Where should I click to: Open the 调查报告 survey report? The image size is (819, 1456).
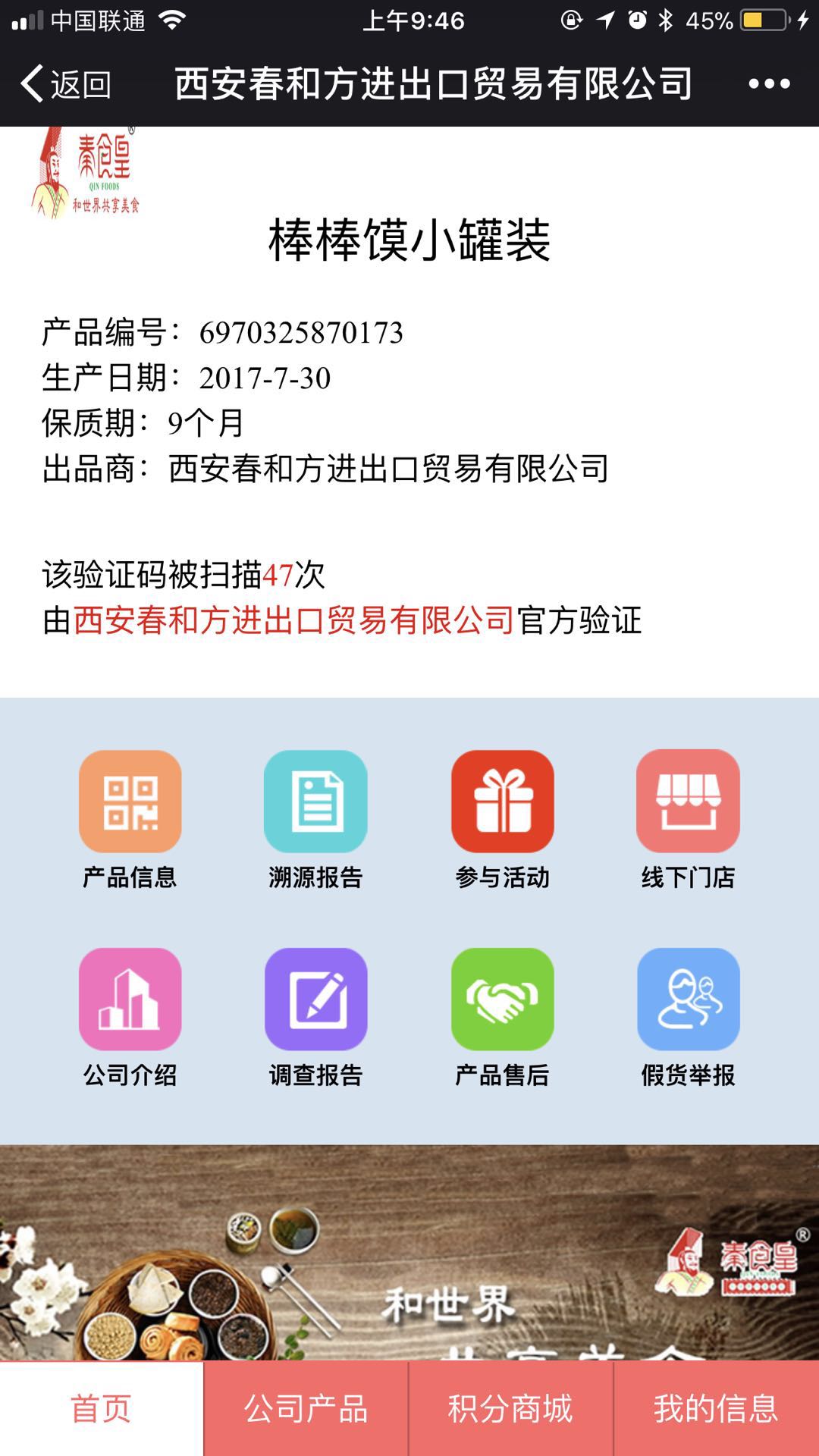click(x=315, y=1018)
